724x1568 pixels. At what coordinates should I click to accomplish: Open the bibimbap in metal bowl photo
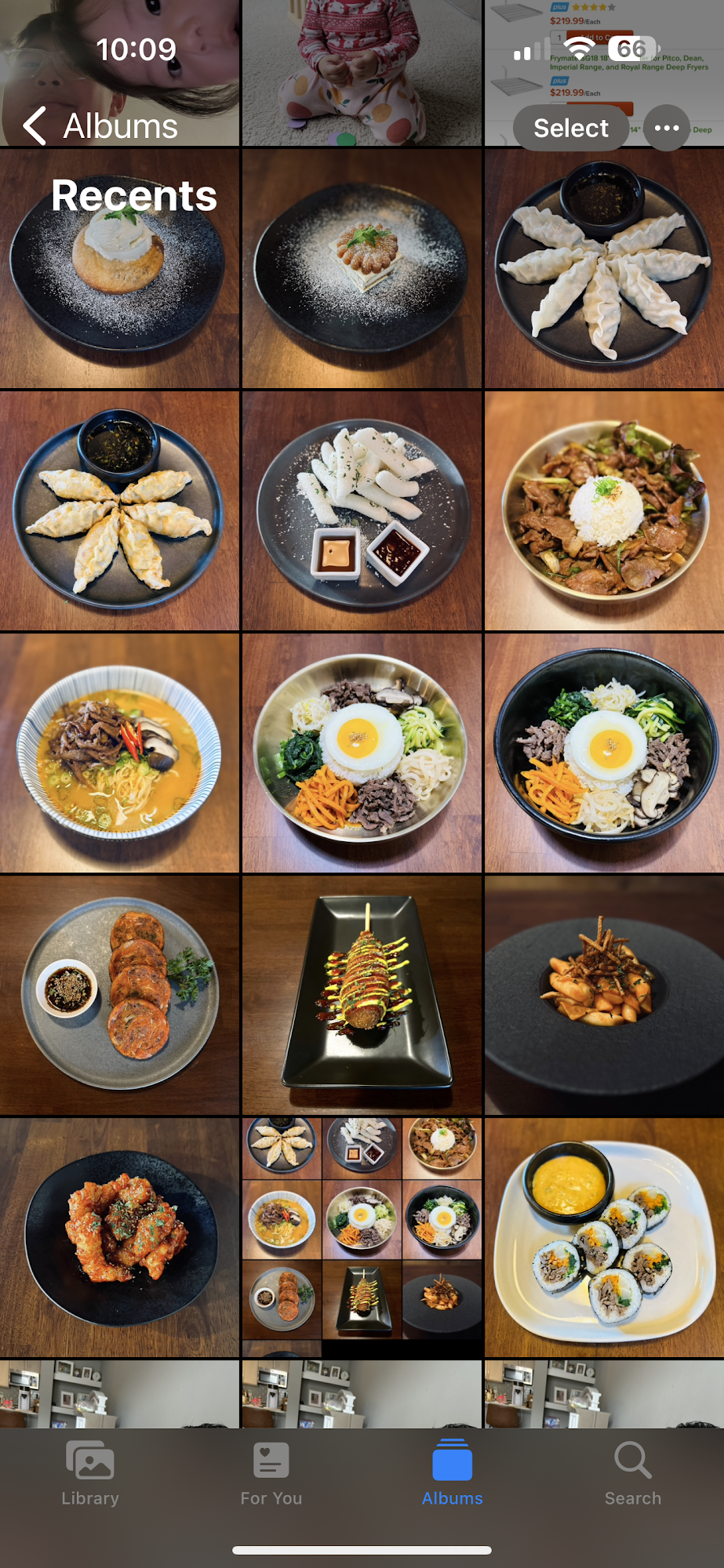[362, 753]
